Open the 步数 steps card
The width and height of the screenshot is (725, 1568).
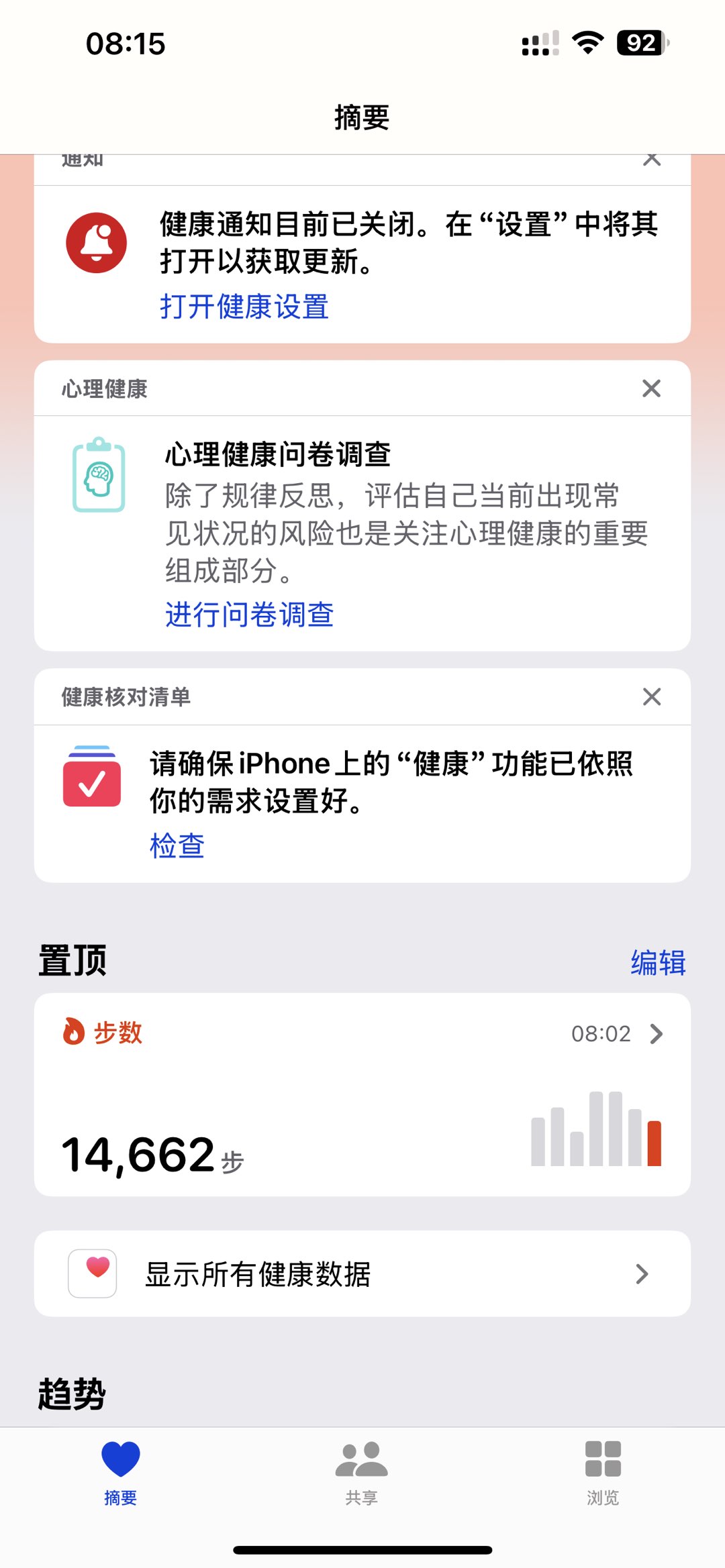coord(362,1094)
